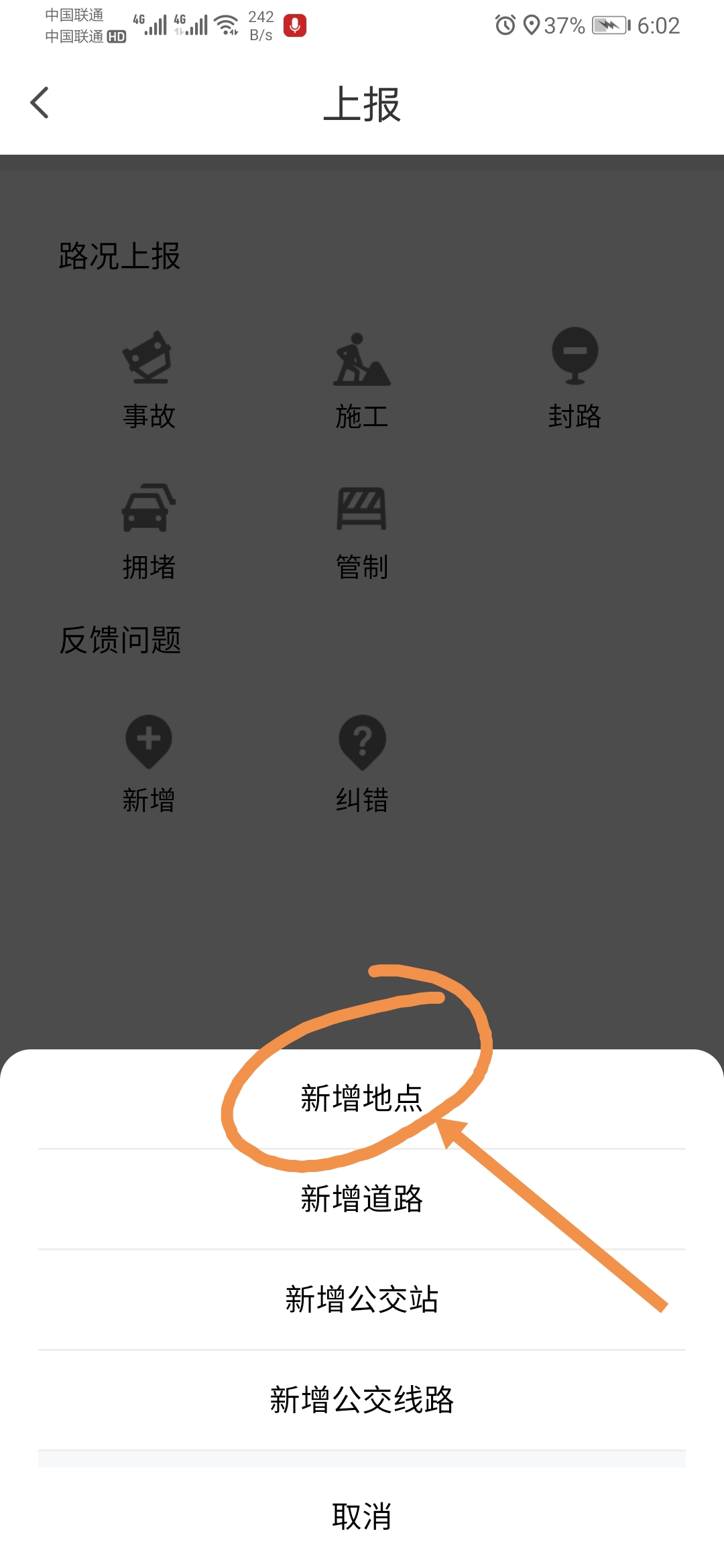The image size is (724, 1568).
Task: Click the red microphone icon in status bar
Action: click(x=294, y=25)
